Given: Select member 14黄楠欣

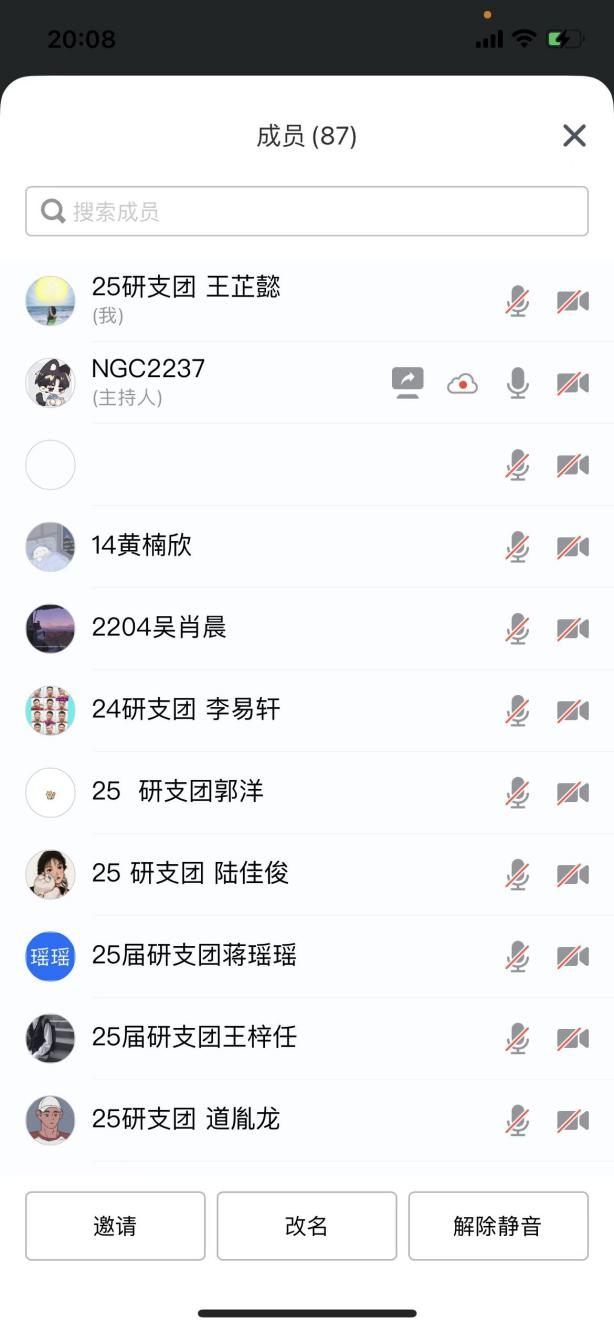Looking at the screenshot, I should pos(142,546).
